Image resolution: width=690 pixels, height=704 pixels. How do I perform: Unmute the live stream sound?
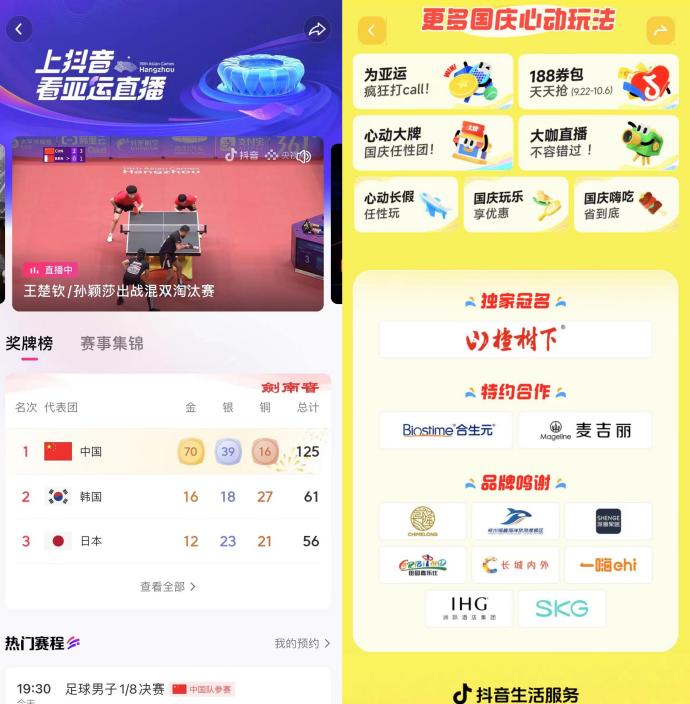point(304,156)
